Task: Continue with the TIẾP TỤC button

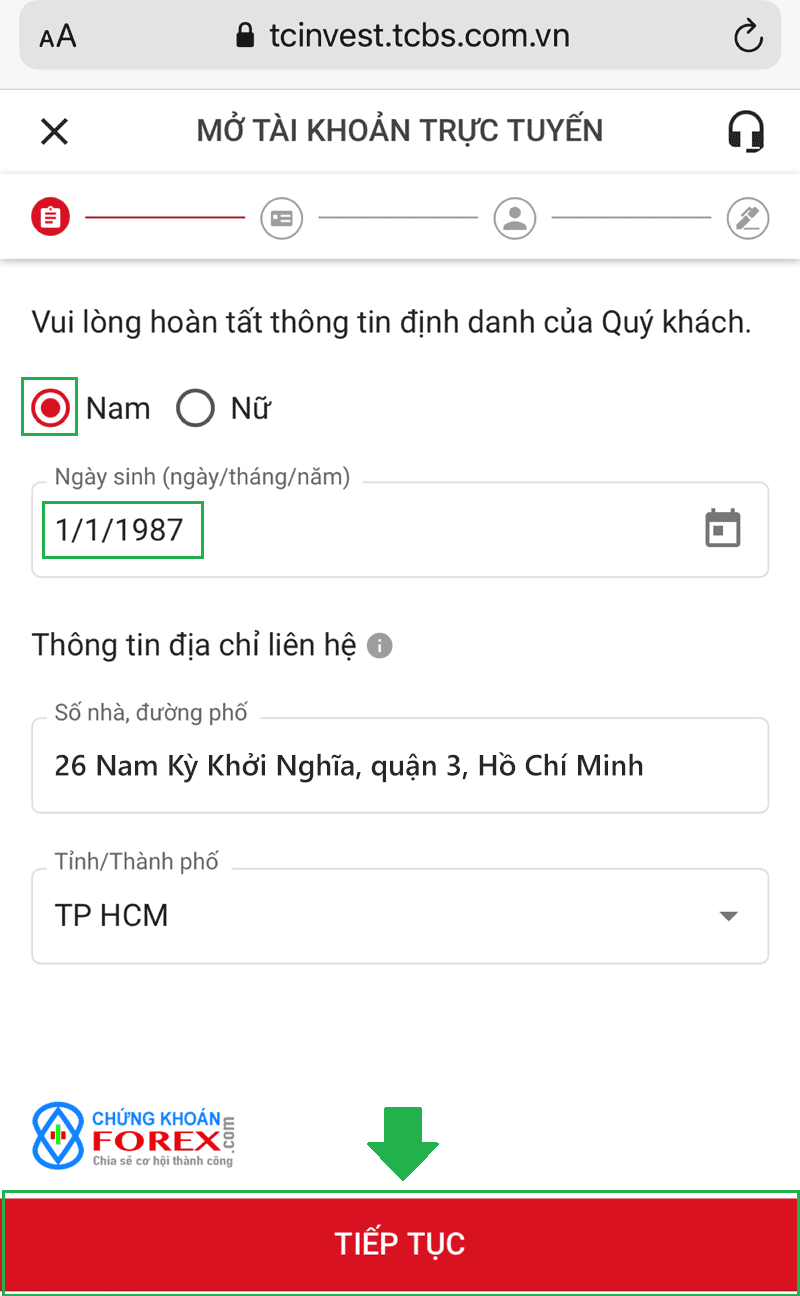Action: (x=400, y=1243)
